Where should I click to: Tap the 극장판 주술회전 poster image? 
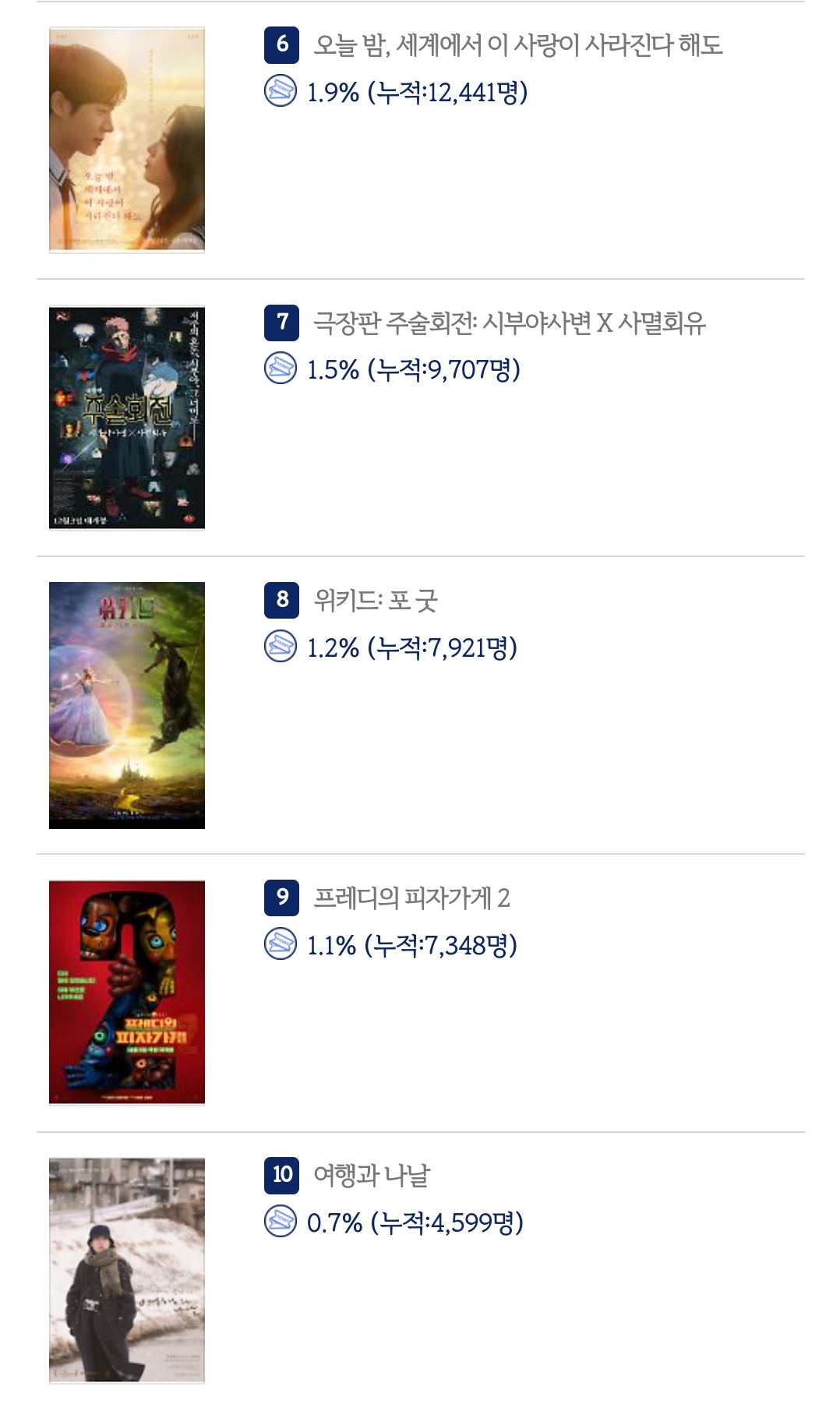click(x=127, y=418)
